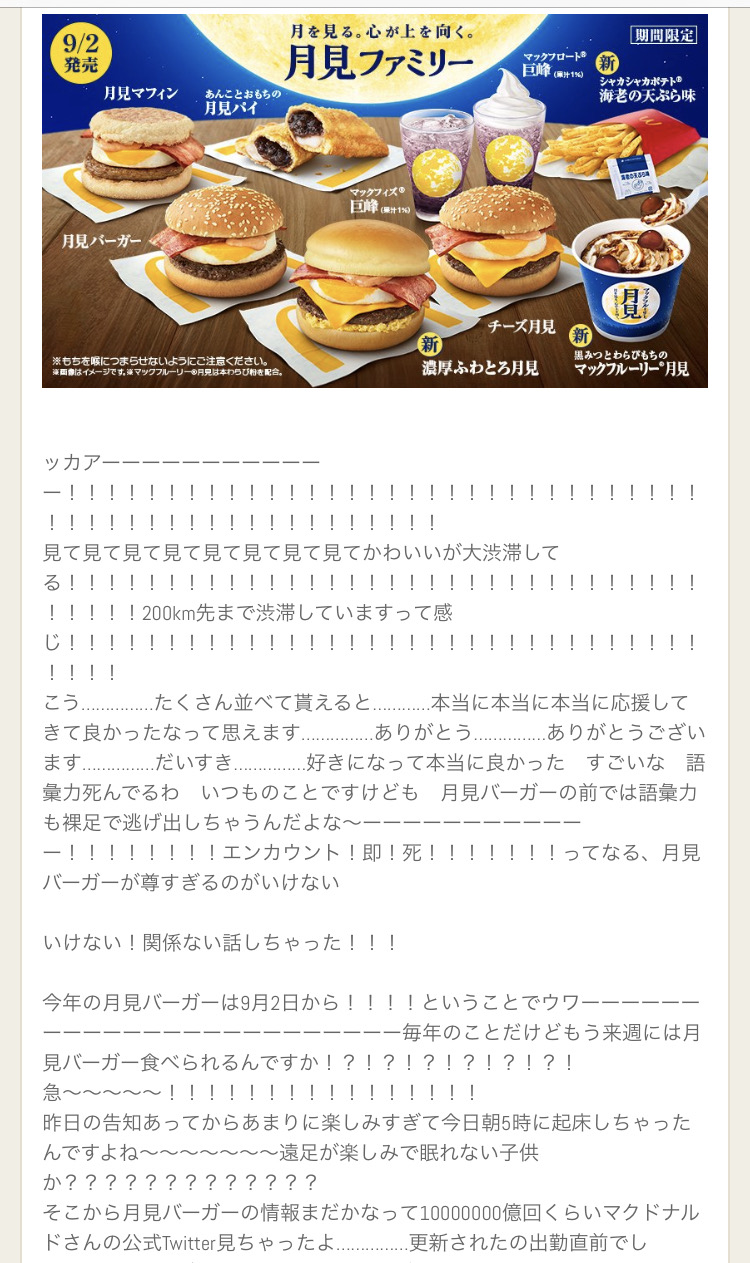This screenshot has height=1263, width=750.
Task: Open the 月見ファミリー banner image
Action: point(375,200)
